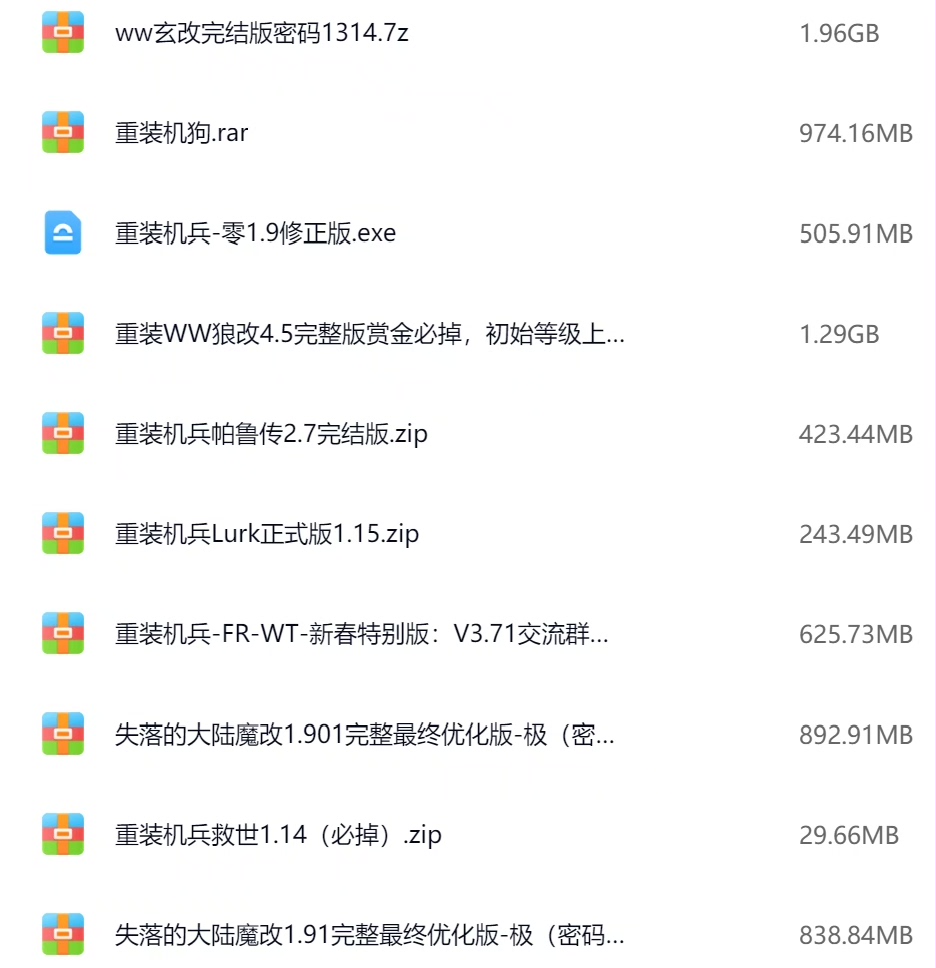The height and width of the screenshot is (968, 936).
Task: Open 重装机兵帕鲁传2.7完结版.zip
Action: (x=271, y=434)
